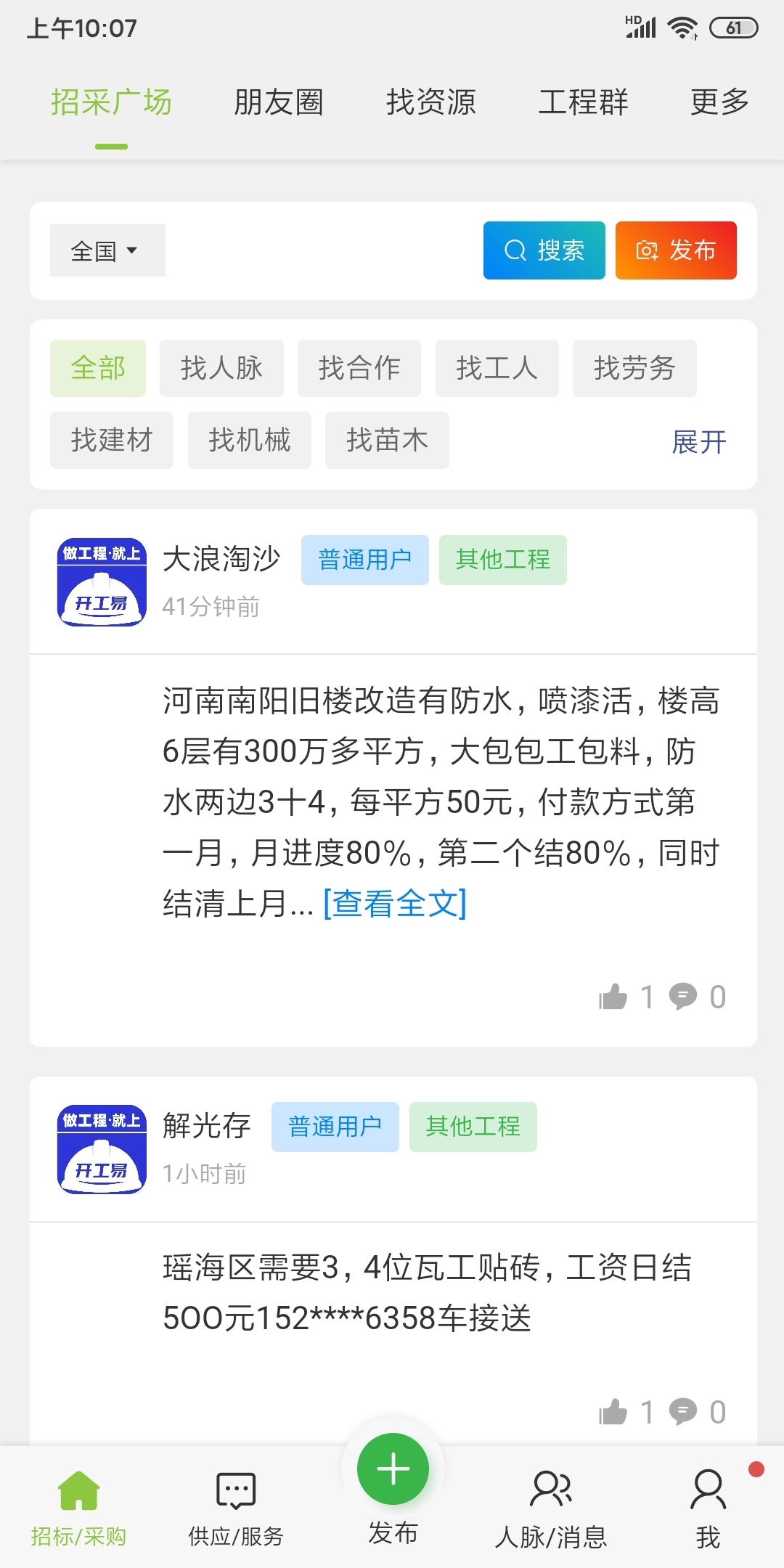Tap the 其他工程 tag on 解光存's post
Viewport: 784px width, 1568px height.
click(473, 1127)
